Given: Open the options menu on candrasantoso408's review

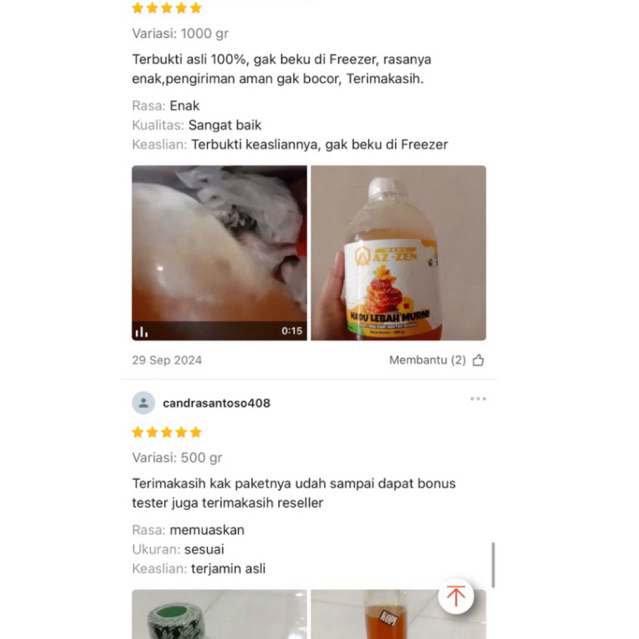Looking at the screenshot, I should [x=478, y=399].
